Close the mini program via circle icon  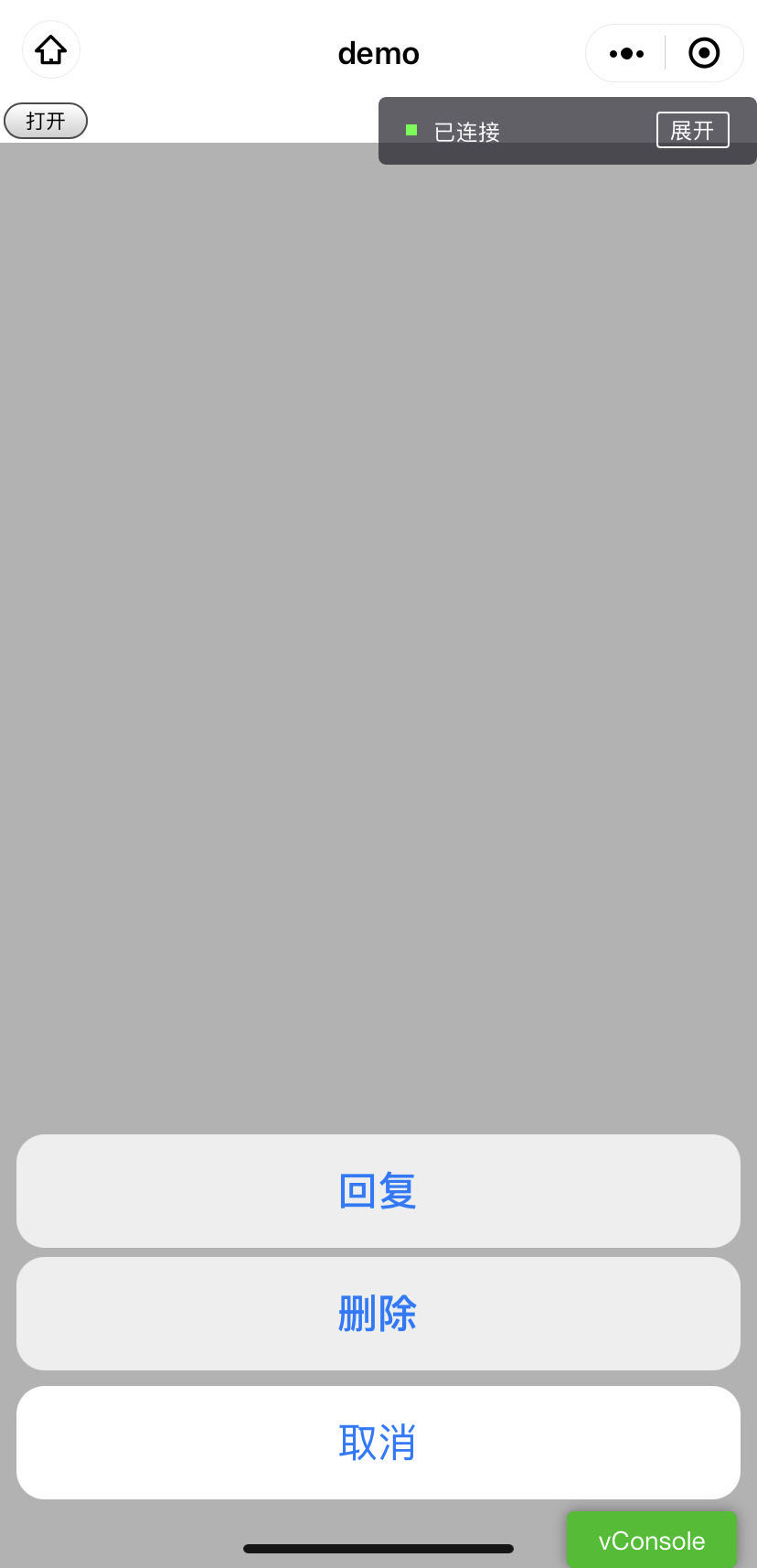703,53
